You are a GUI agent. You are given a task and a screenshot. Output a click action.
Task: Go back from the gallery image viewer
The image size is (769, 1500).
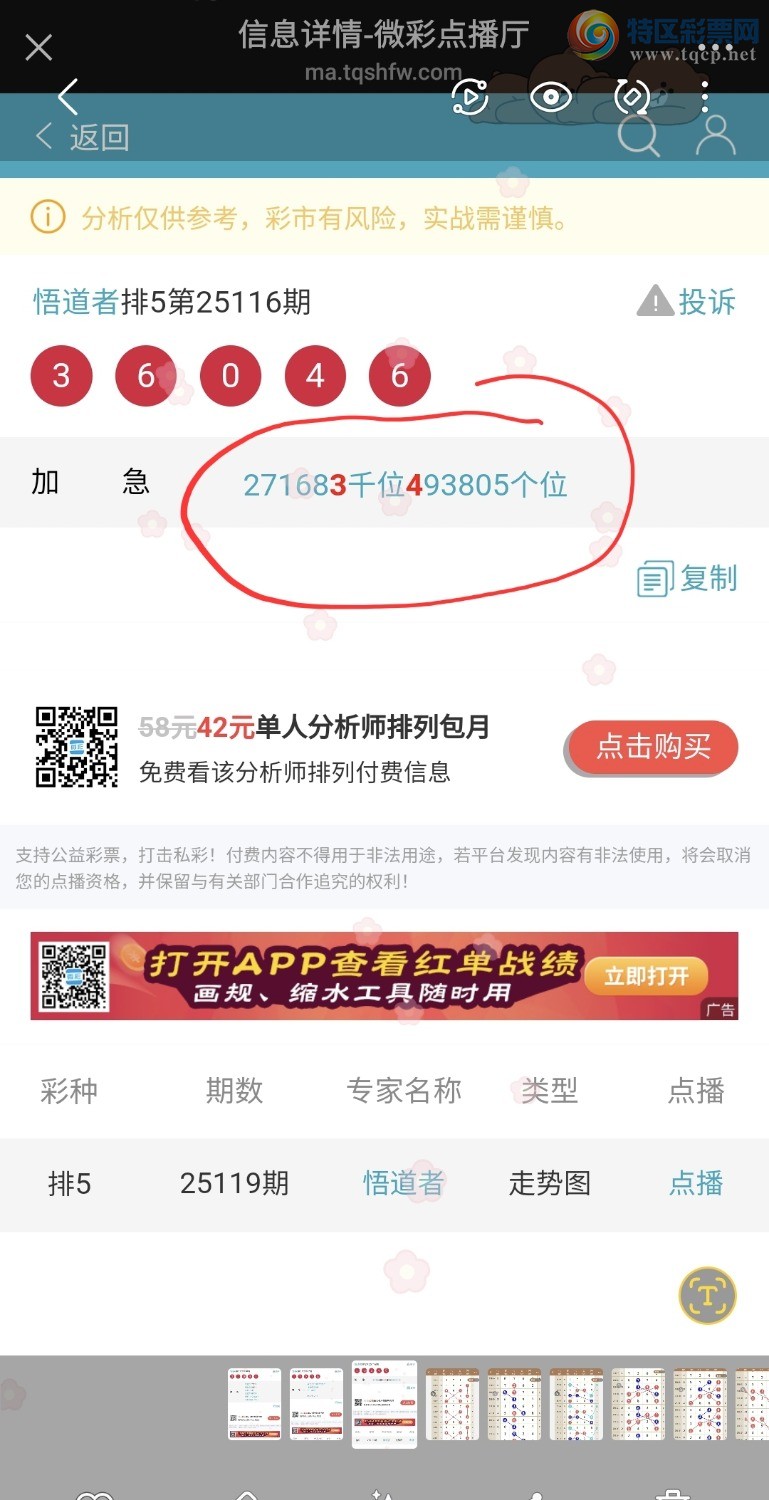tap(67, 97)
